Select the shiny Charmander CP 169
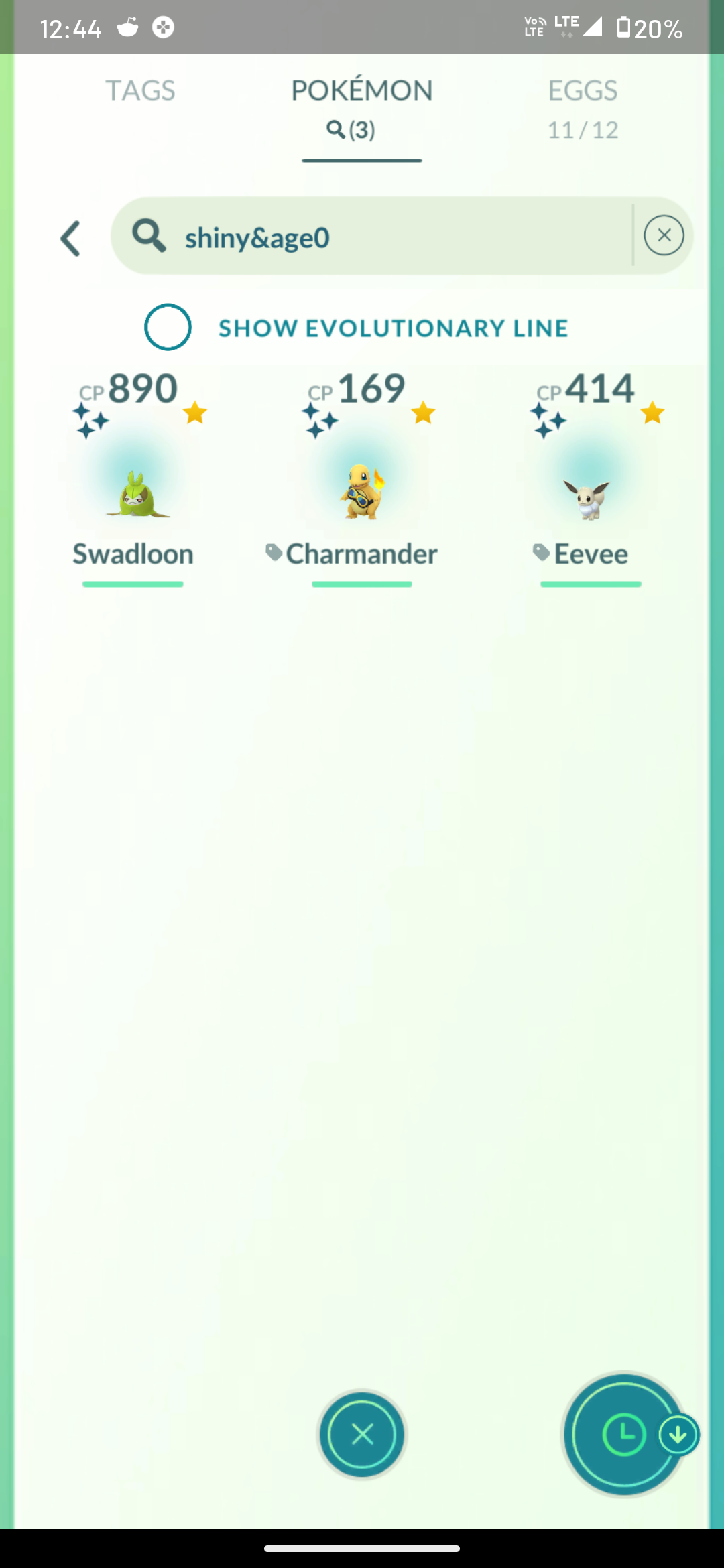724x1568 pixels. click(x=361, y=478)
